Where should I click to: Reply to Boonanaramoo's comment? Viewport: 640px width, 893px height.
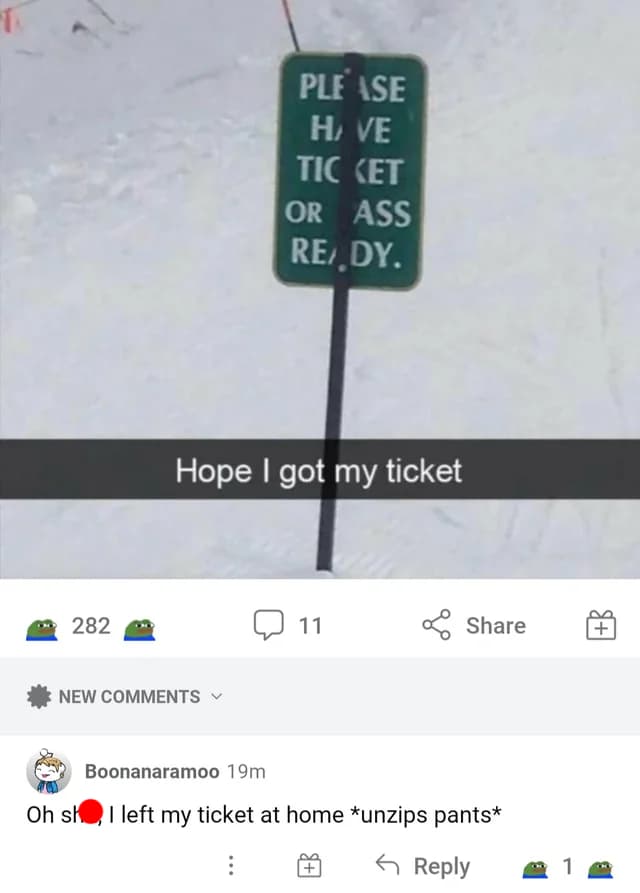[422, 865]
